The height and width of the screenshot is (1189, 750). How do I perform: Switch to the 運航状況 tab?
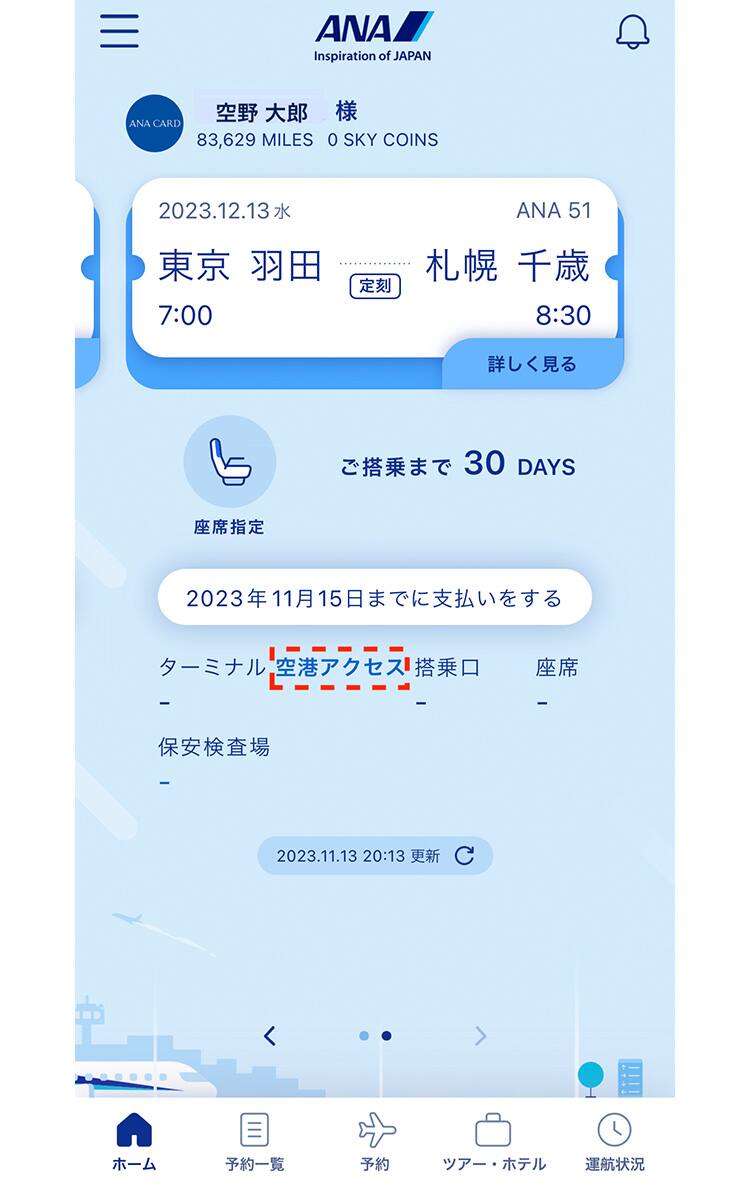point(614,1141)
